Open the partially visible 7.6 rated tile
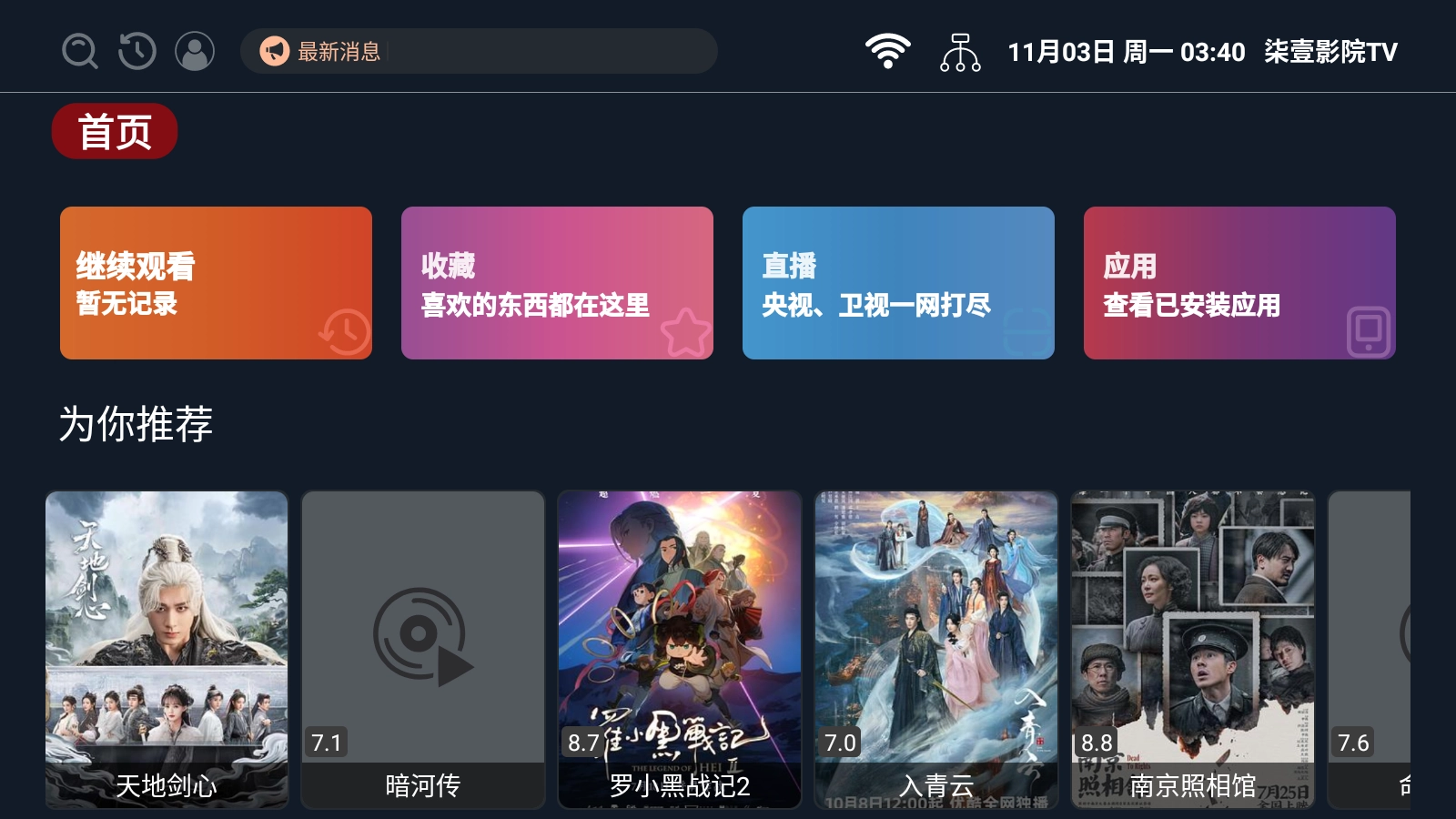Screen dimensions: 1456x819 click(1370, 649)
